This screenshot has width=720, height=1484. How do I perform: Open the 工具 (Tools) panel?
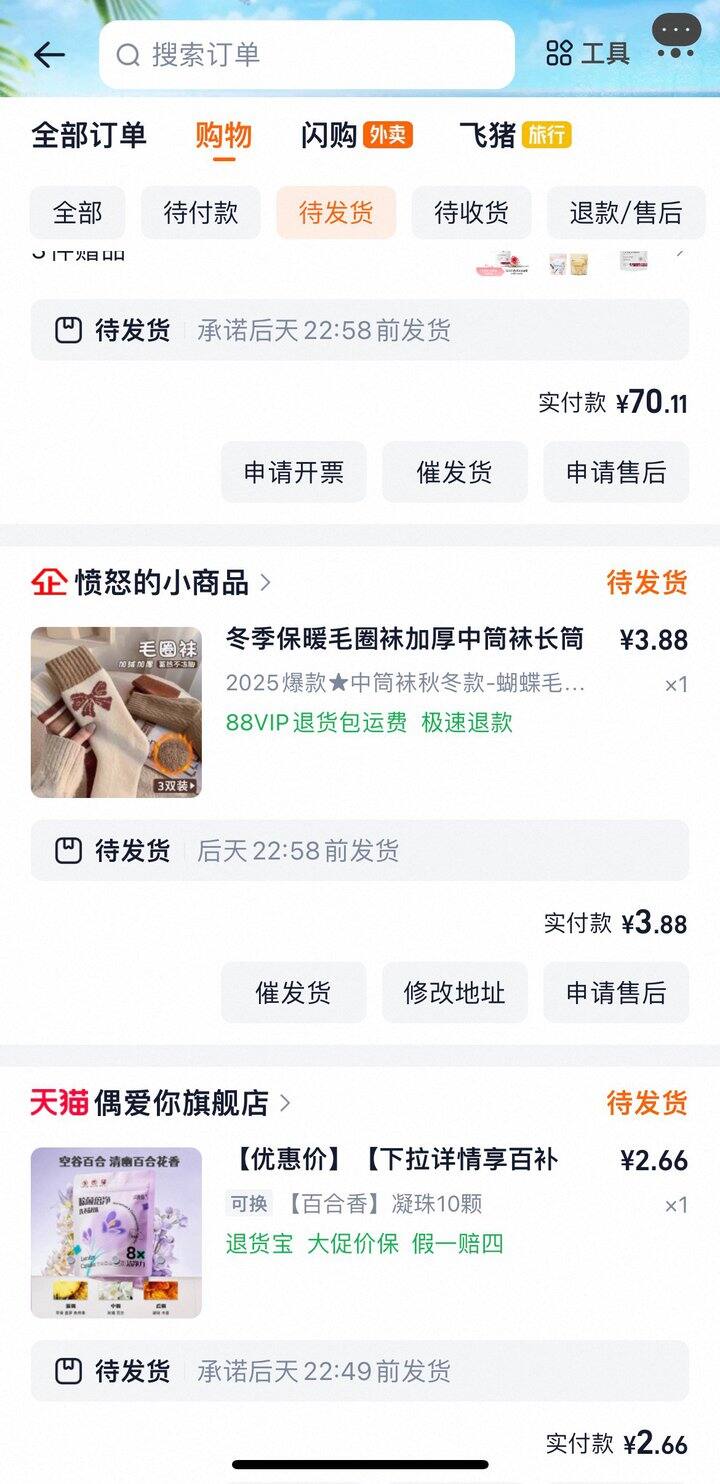click(586, 53)
